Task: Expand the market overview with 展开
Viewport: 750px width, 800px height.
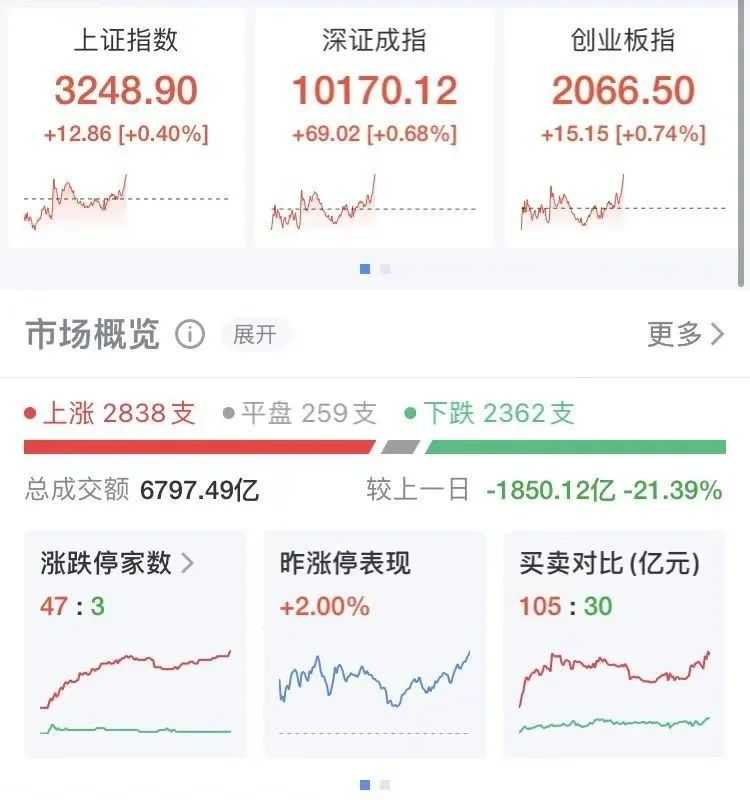Action: pyautogui.click(x=254, y=335)
